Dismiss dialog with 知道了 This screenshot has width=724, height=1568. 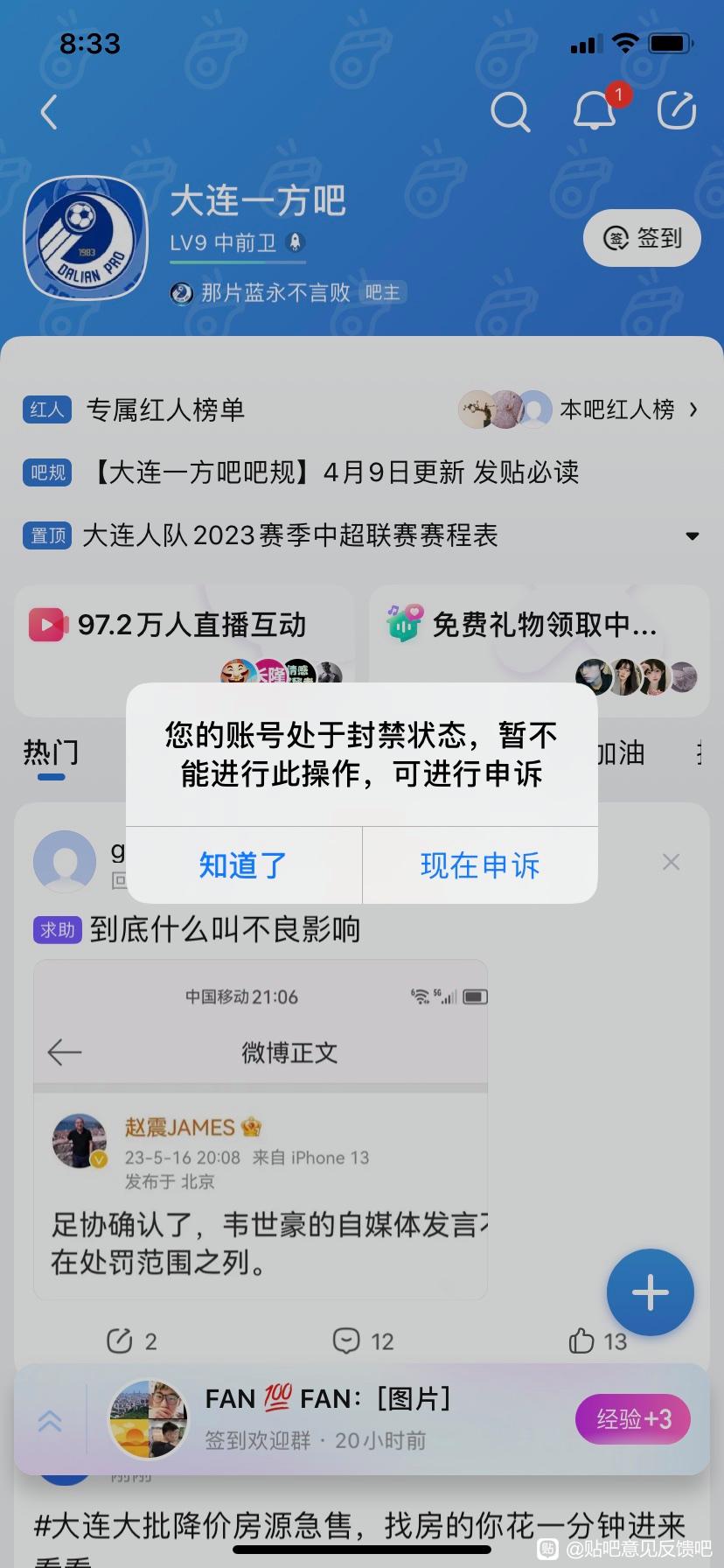click(243, 865)
